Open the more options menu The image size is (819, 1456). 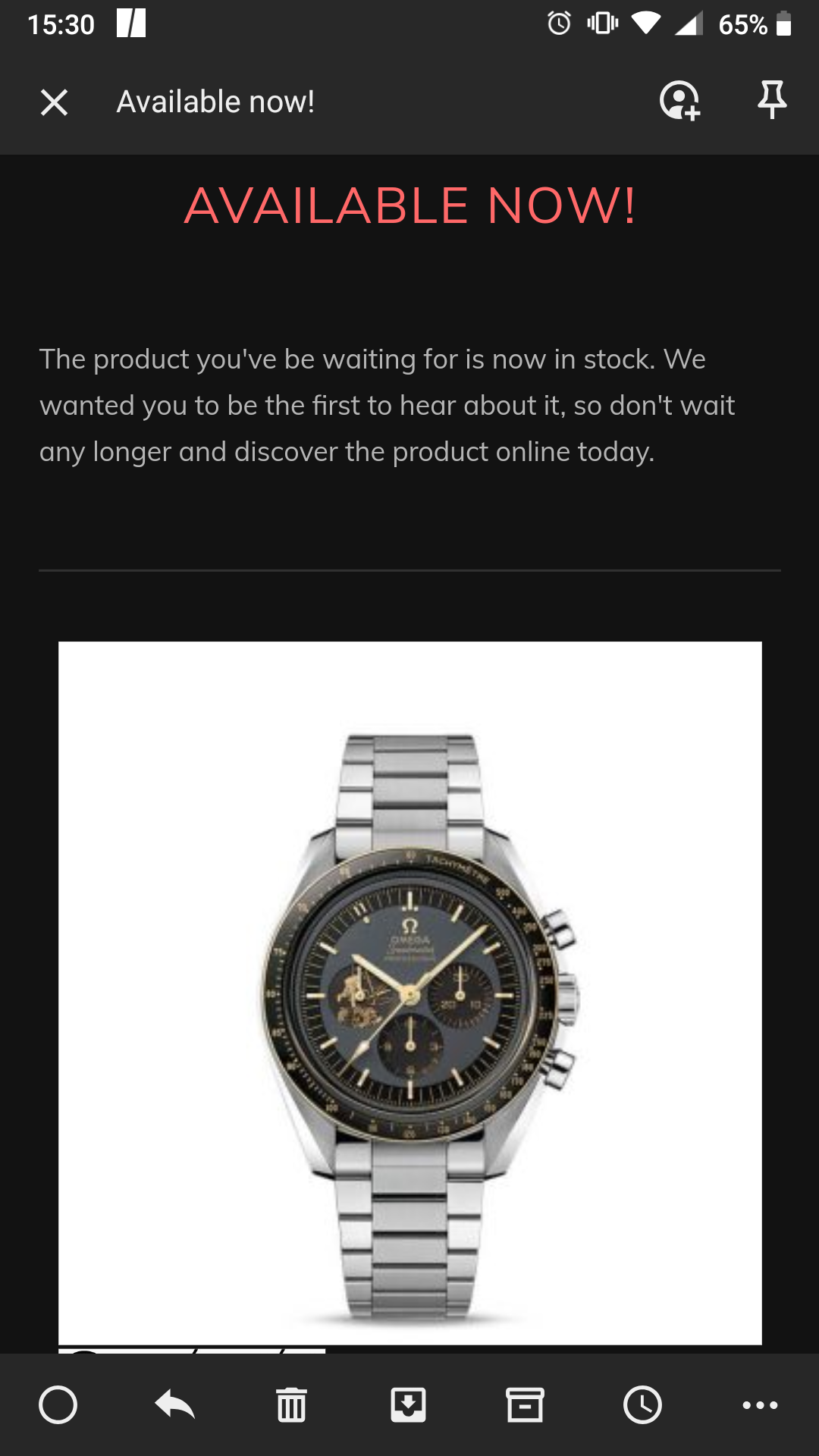click(760, 1405)
